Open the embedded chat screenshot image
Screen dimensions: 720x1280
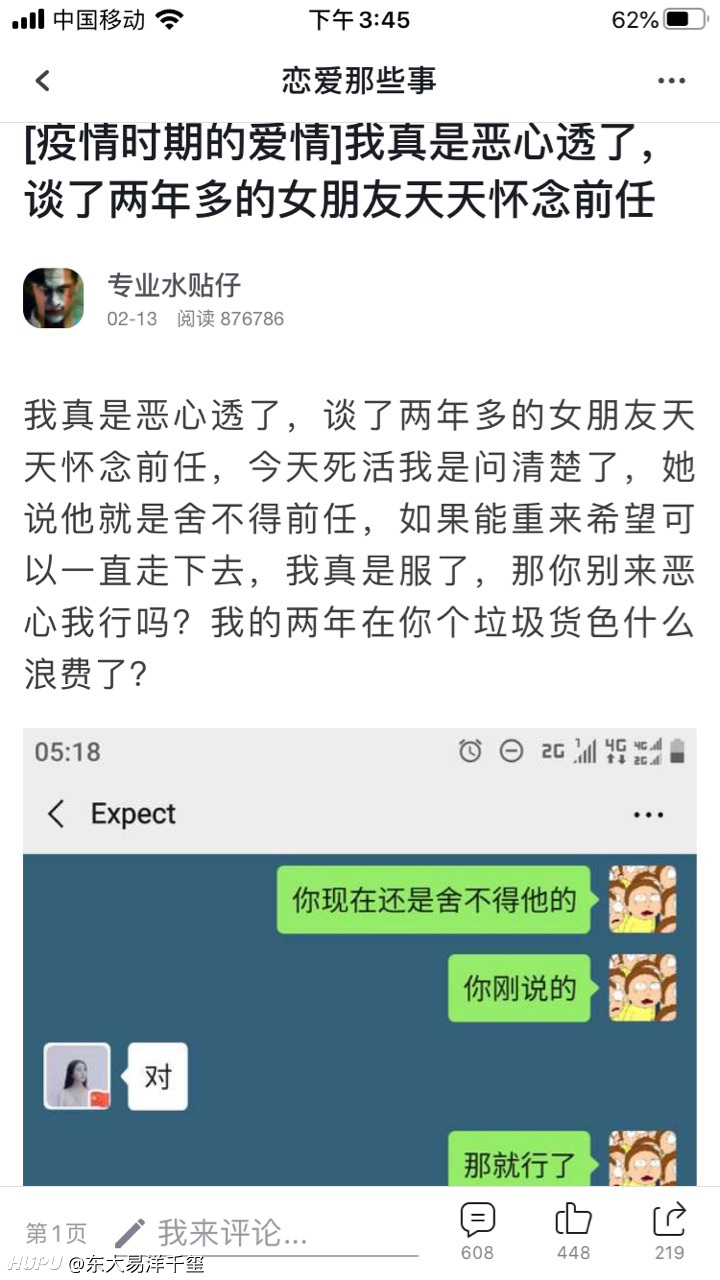[x=359, y=957]
